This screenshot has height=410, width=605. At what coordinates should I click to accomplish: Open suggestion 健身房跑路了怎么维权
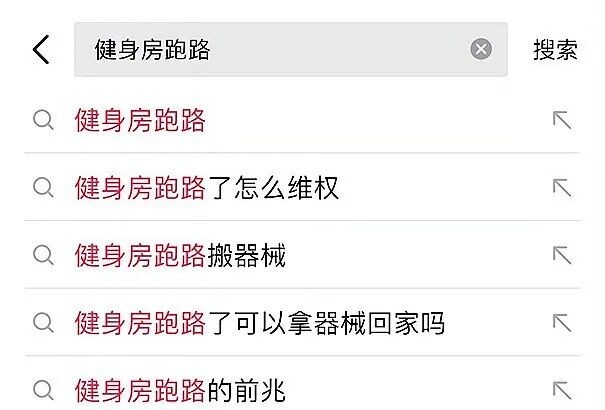pos(207,187)
